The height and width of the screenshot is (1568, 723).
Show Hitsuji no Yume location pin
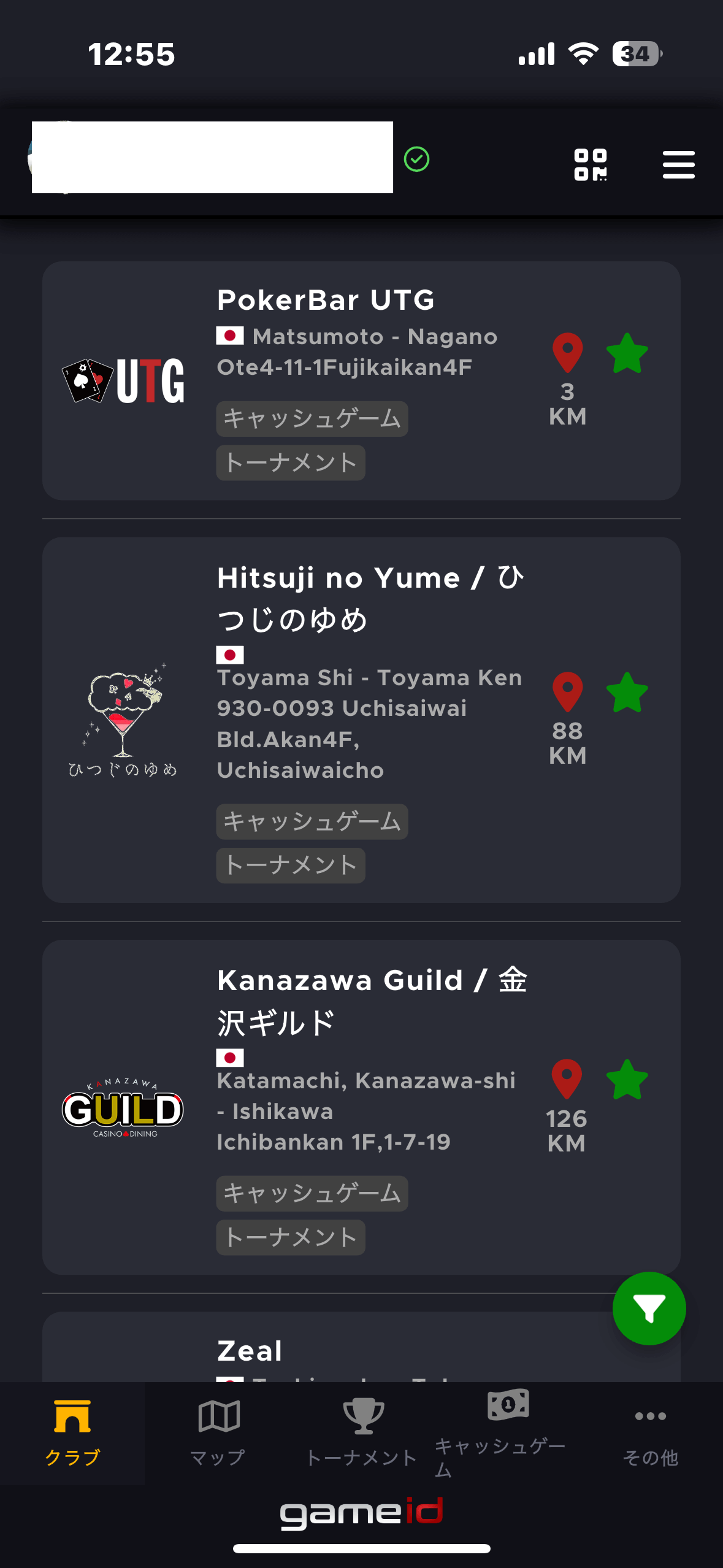pos(567,692)
